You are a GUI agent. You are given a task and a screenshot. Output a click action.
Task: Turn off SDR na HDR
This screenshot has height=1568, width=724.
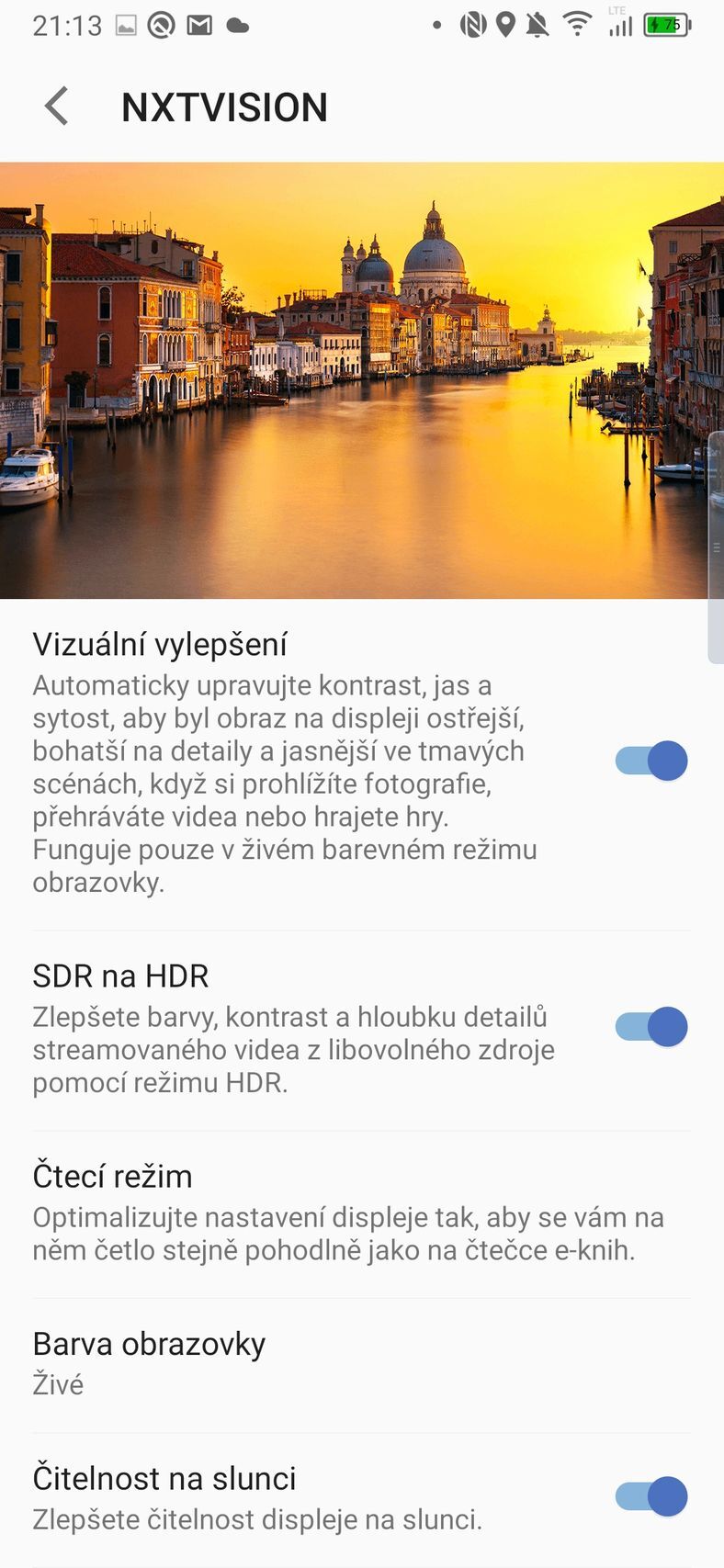tap(650, 1026)
